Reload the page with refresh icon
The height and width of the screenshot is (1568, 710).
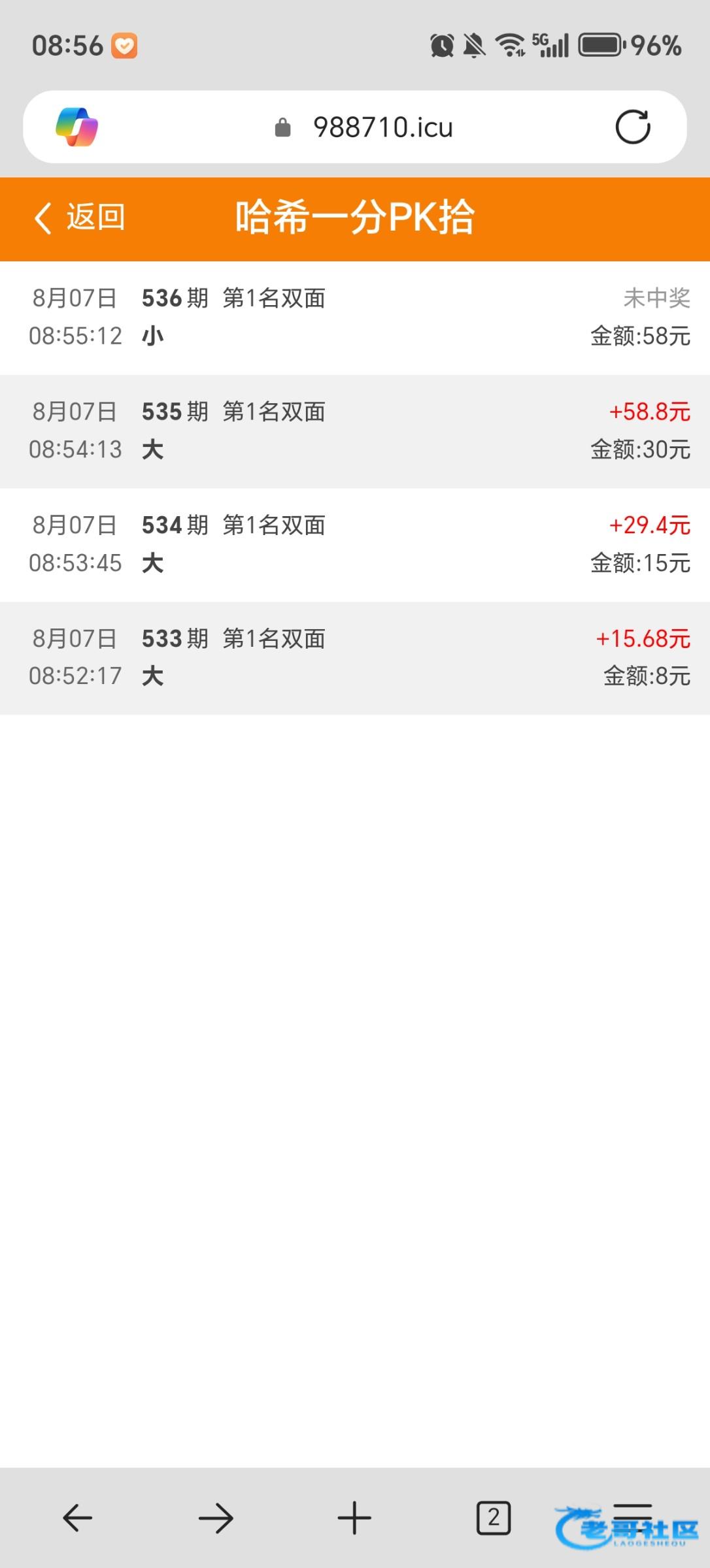pos(632,127)
